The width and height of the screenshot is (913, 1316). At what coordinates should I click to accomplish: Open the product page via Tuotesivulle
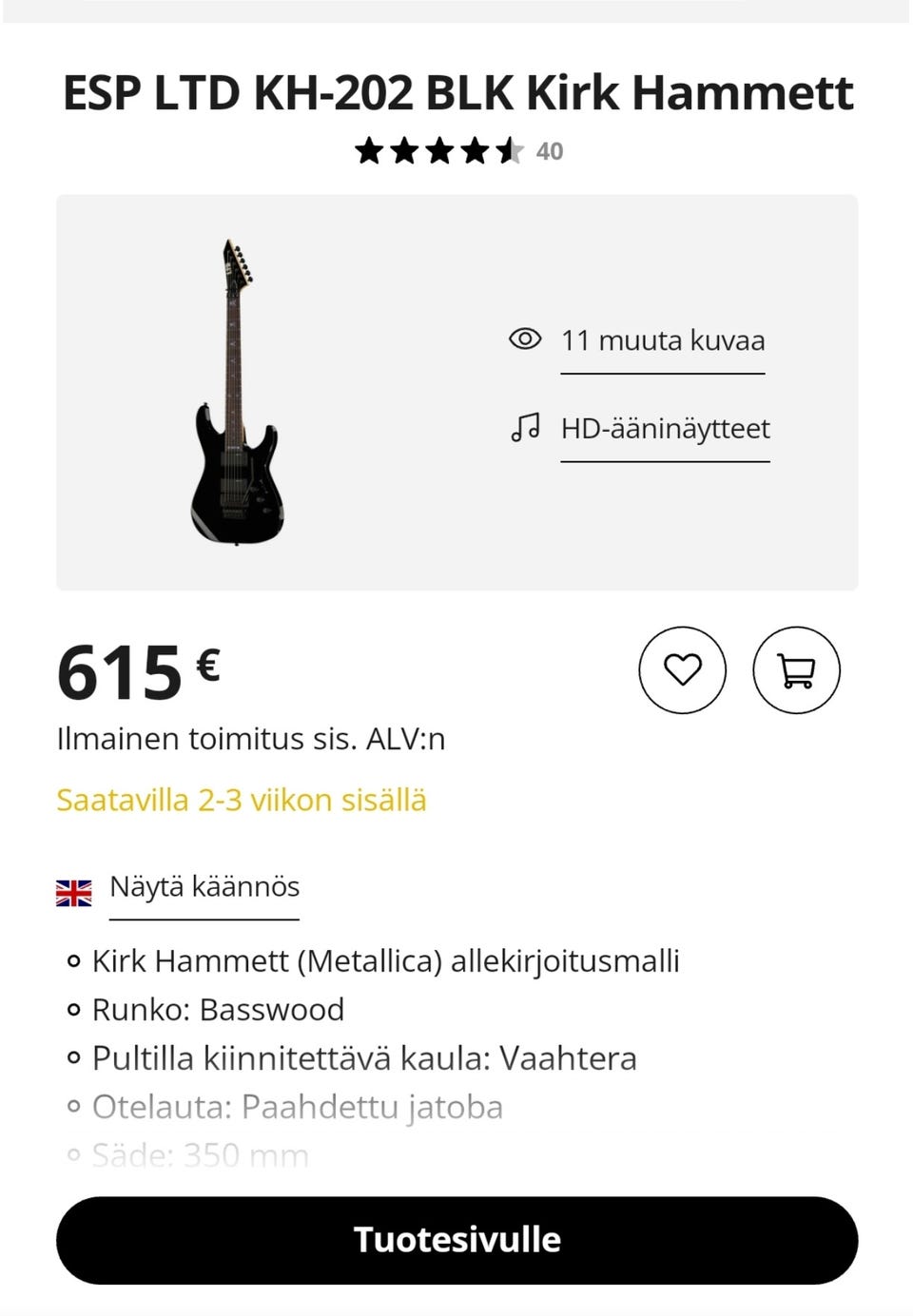456,1239
